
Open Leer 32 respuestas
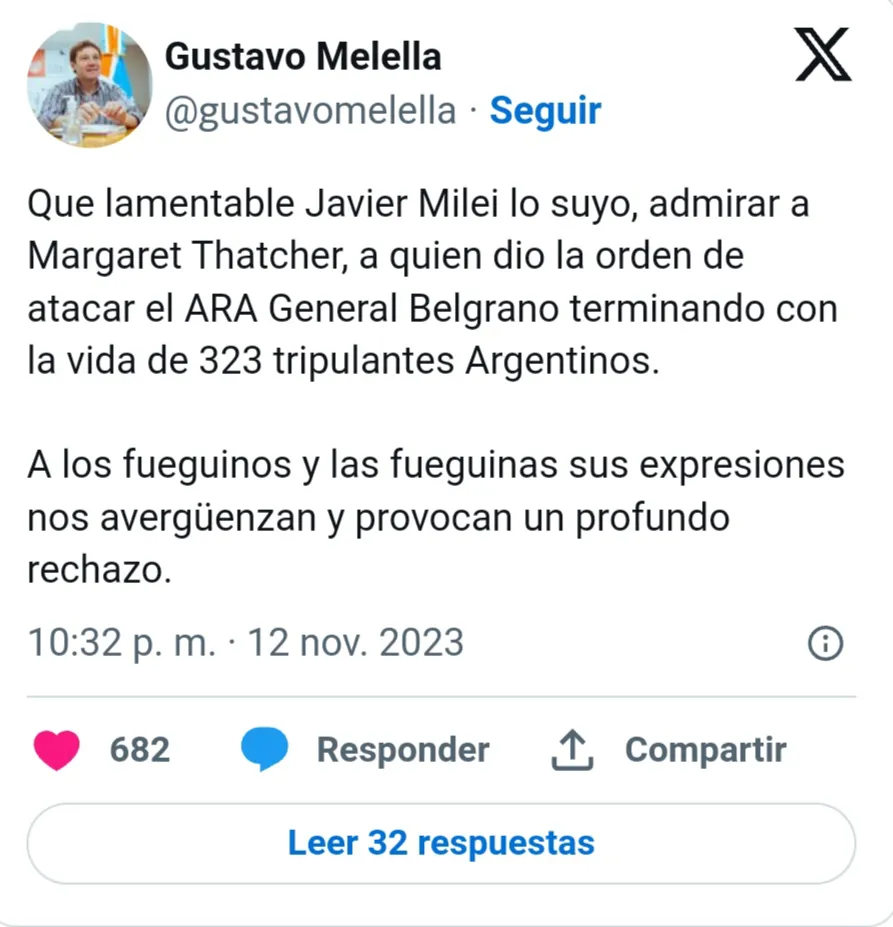tap(441, 843)
